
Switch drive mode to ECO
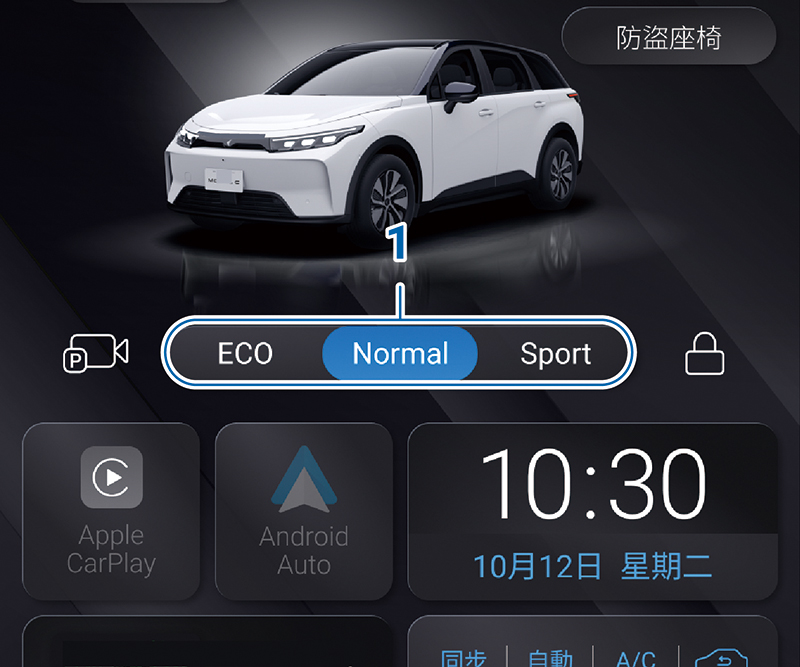click(x=245, y=354)
